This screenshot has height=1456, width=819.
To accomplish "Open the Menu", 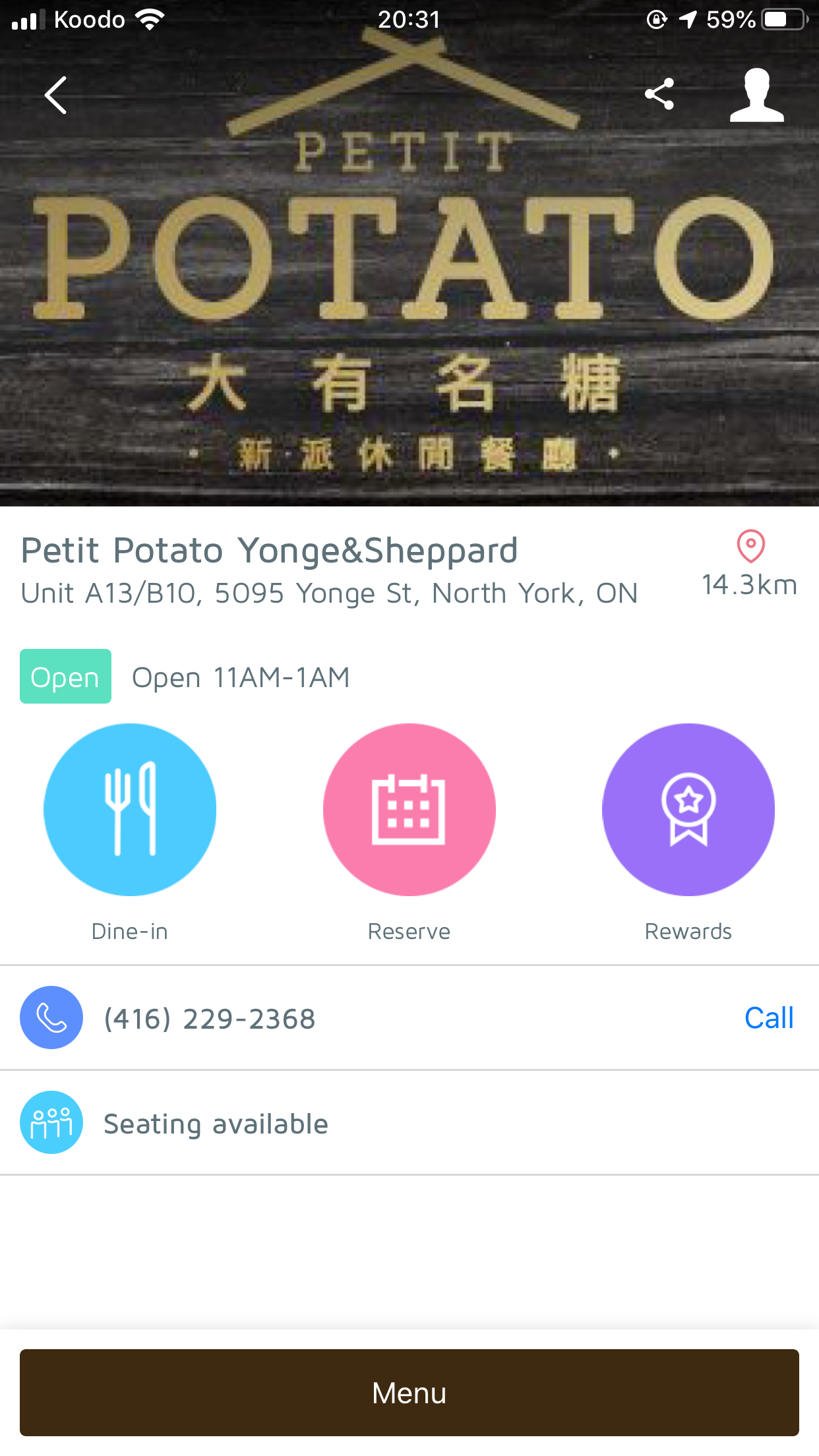I will [x=409, y=1393].
